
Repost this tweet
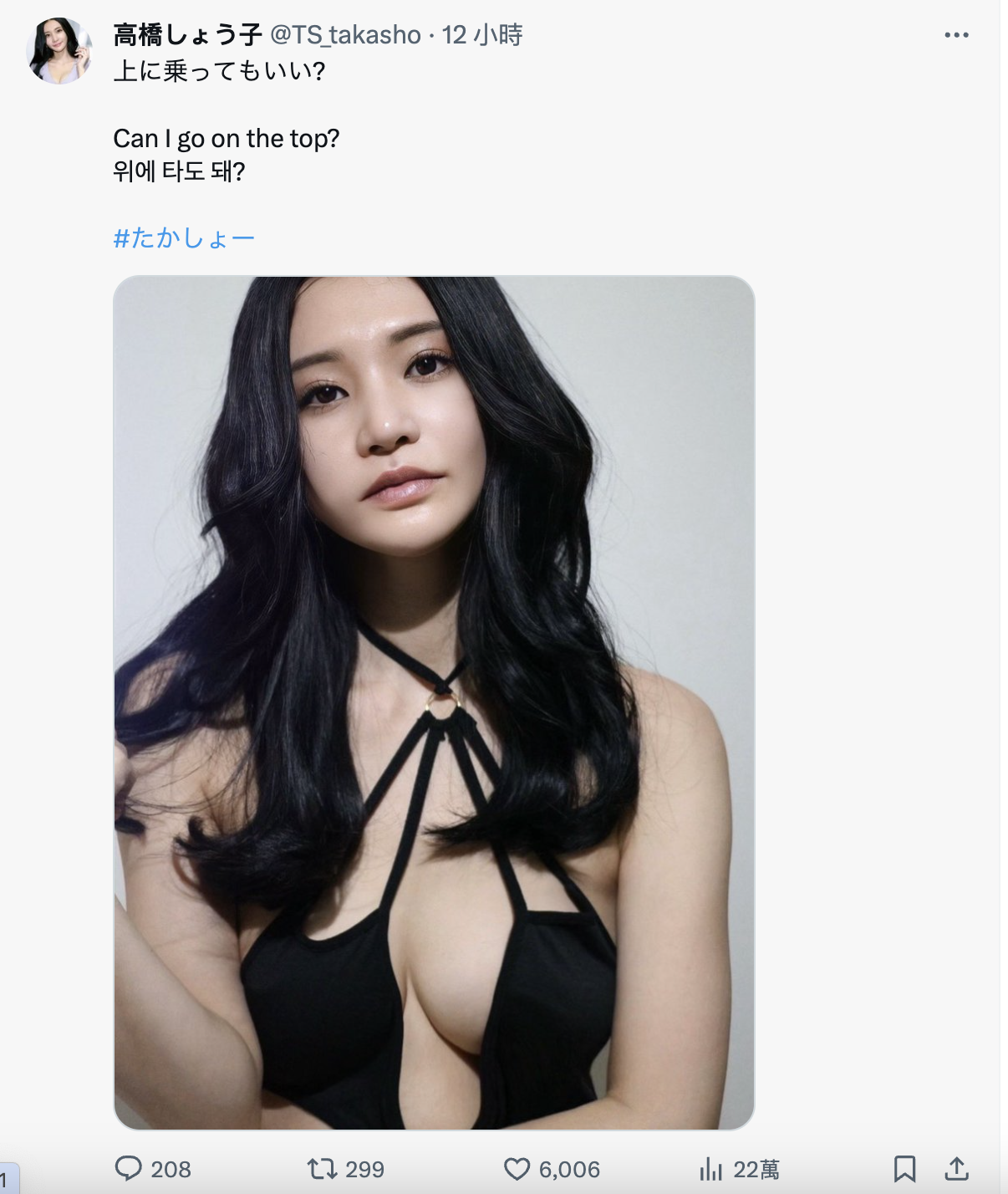coord(322,1168)
